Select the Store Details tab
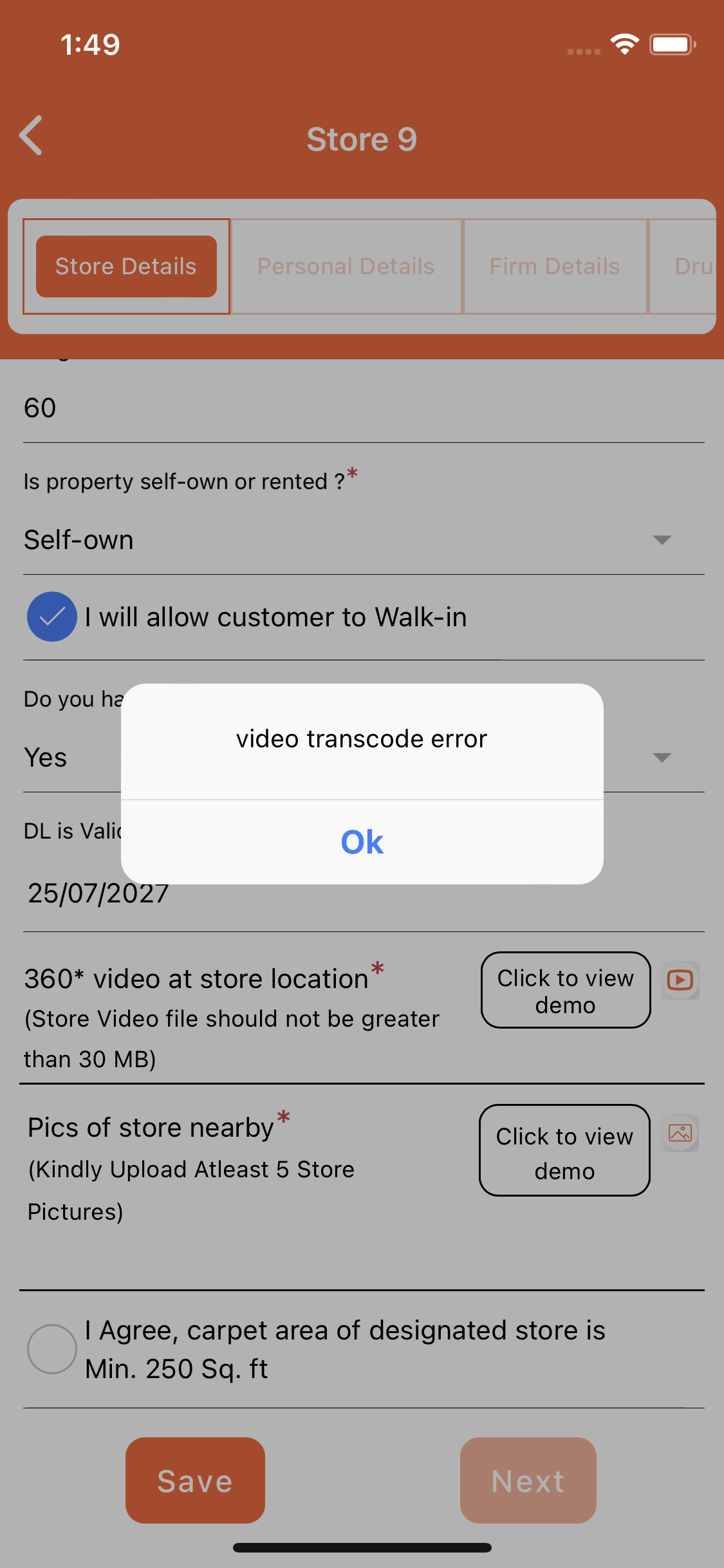Screen dimensions: 724x1568 pos(126,266)
